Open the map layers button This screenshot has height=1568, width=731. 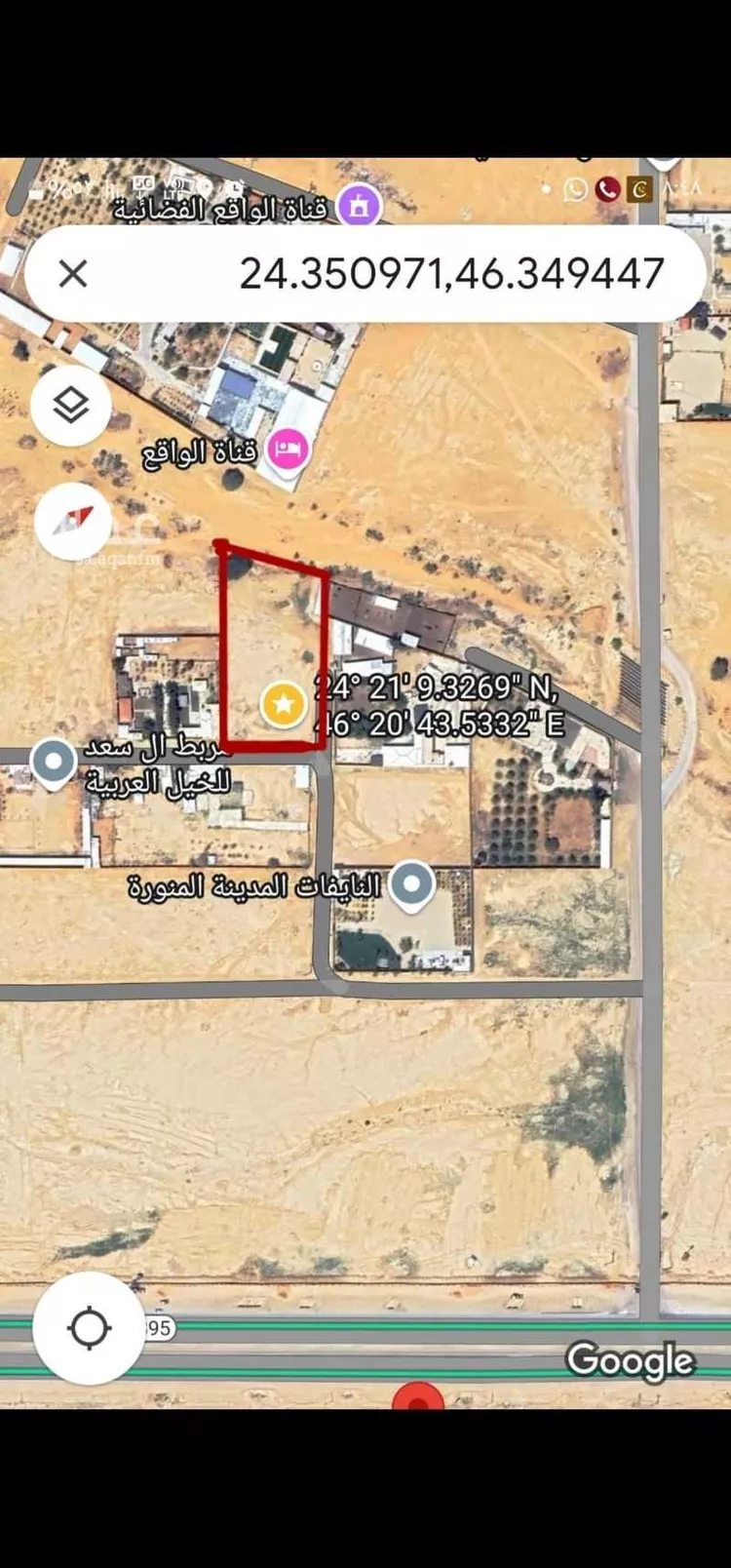pos(71,405)
